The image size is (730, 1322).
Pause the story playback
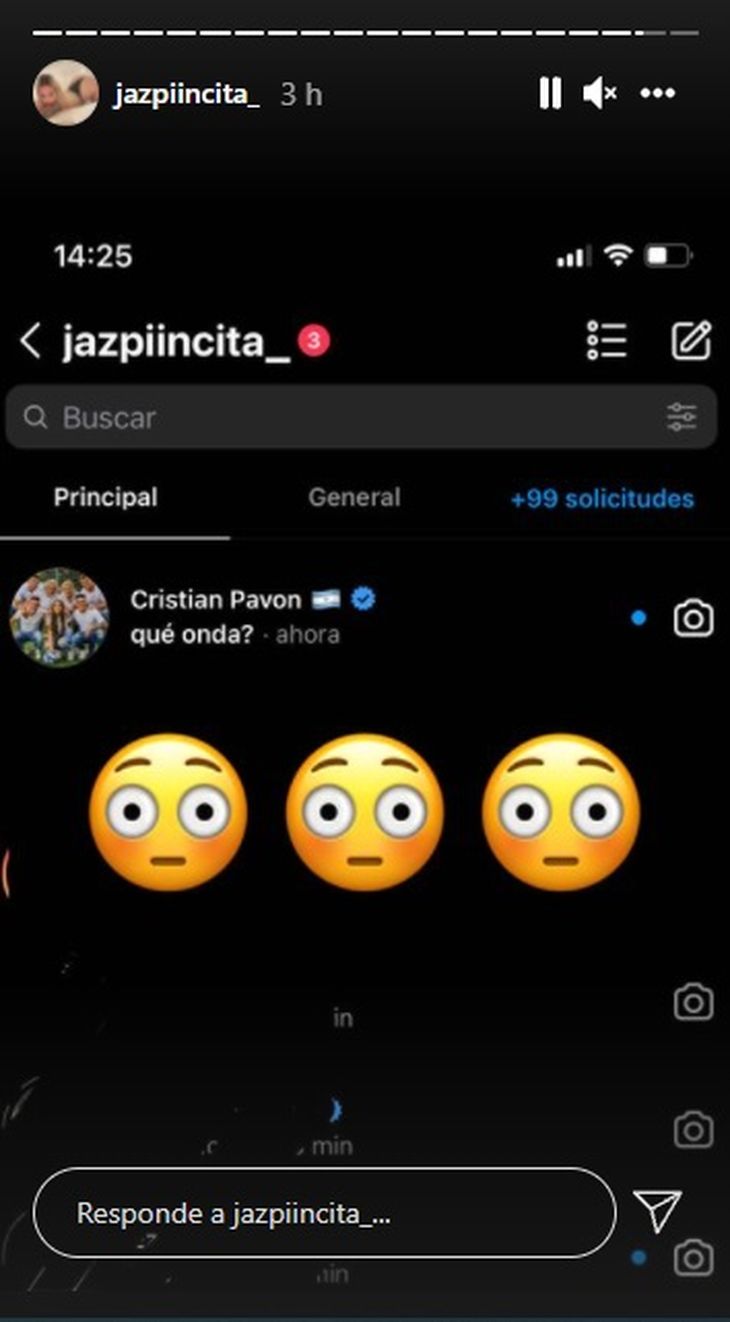click(x=550, y=94)
